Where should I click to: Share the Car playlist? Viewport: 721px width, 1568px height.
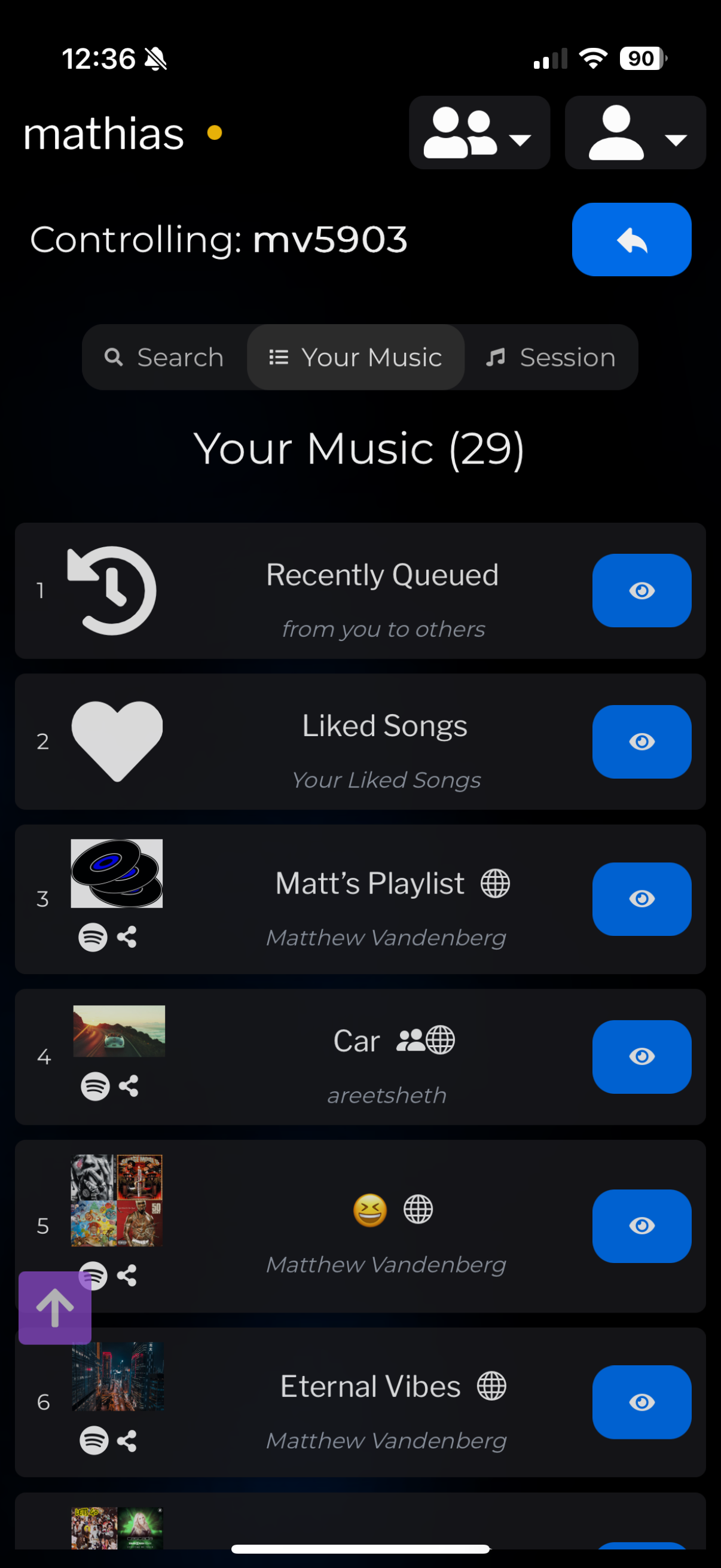(129, 1087)
